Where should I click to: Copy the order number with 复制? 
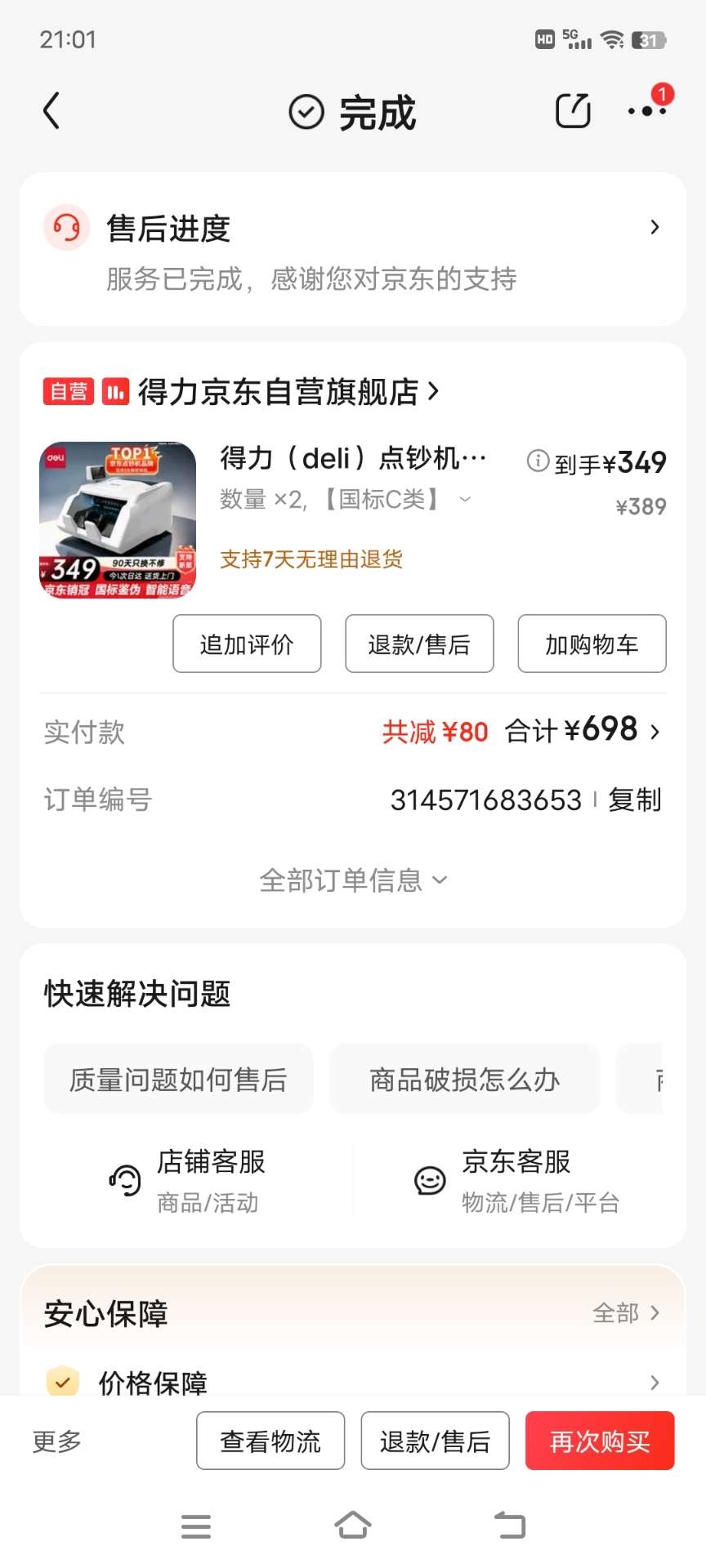634,800
